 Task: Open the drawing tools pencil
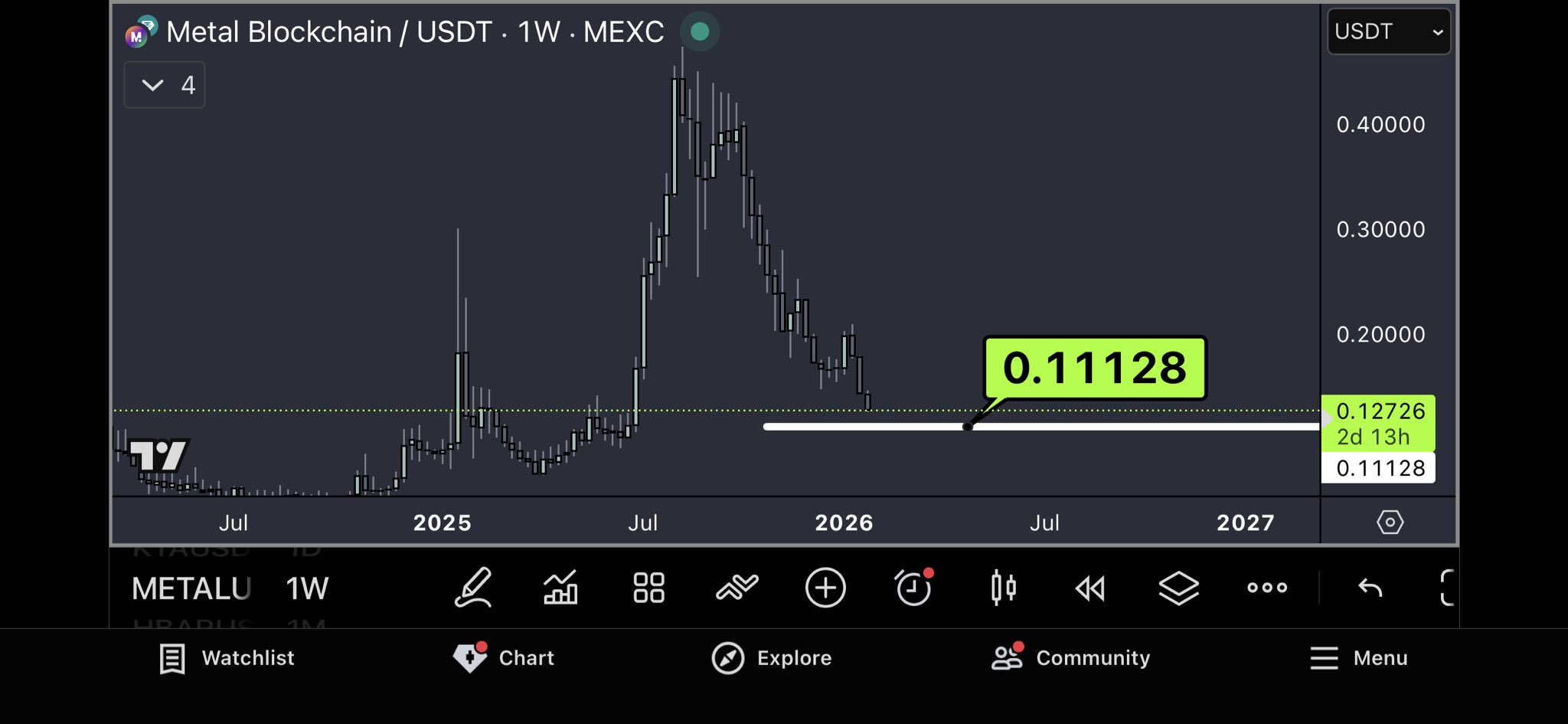[x=473, y=588]
